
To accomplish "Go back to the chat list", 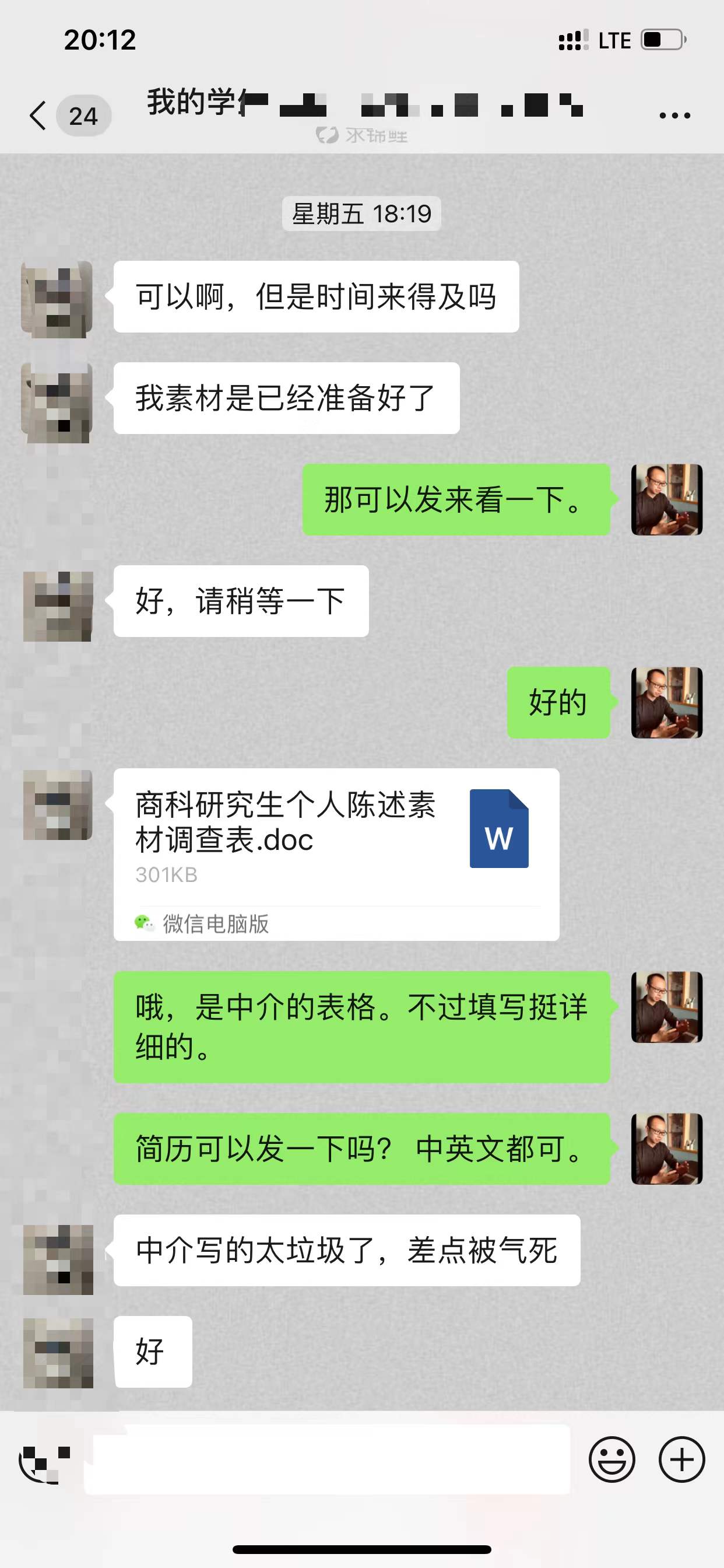I will coord(38,115).
